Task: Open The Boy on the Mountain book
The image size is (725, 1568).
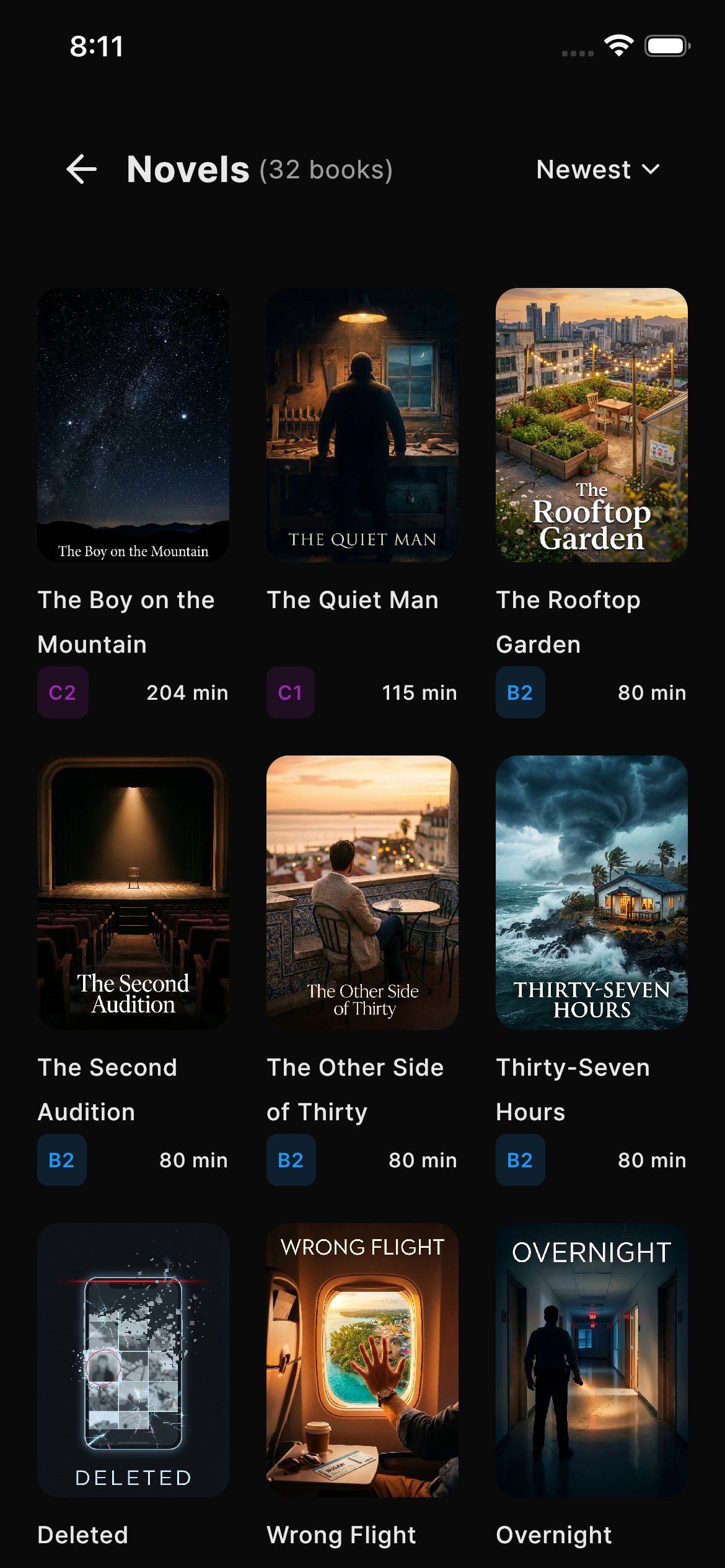Action: [133, 425]
